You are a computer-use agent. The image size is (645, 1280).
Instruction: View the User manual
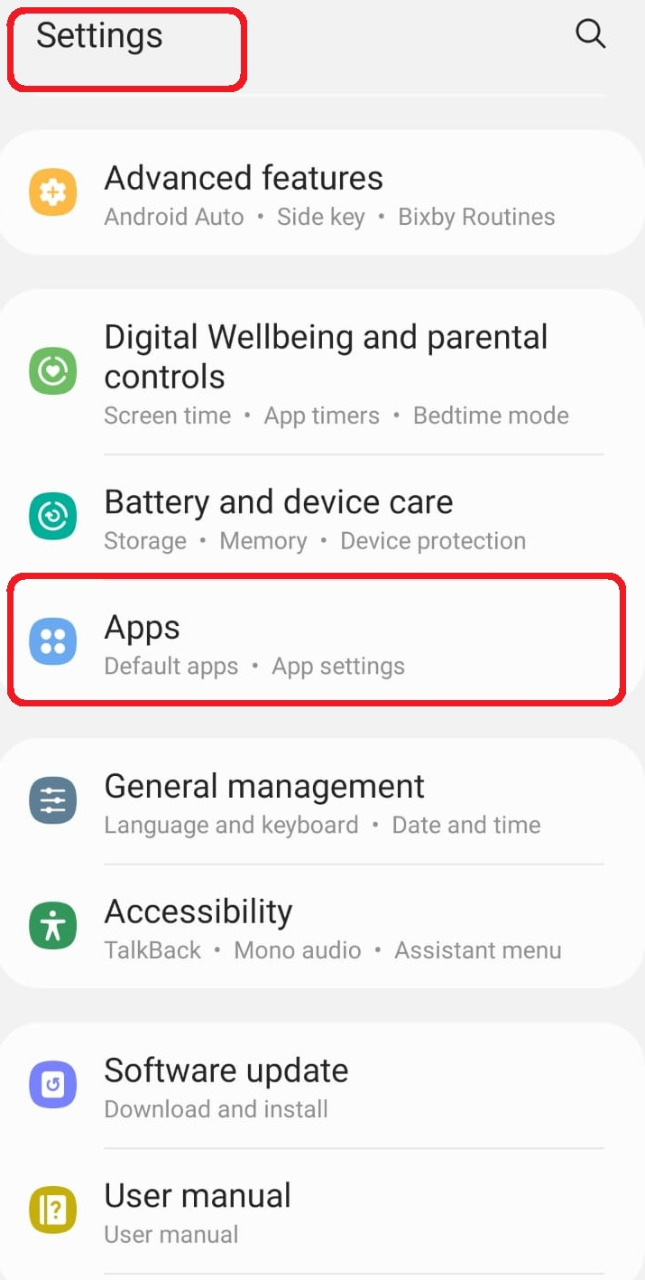(320, 1212)
